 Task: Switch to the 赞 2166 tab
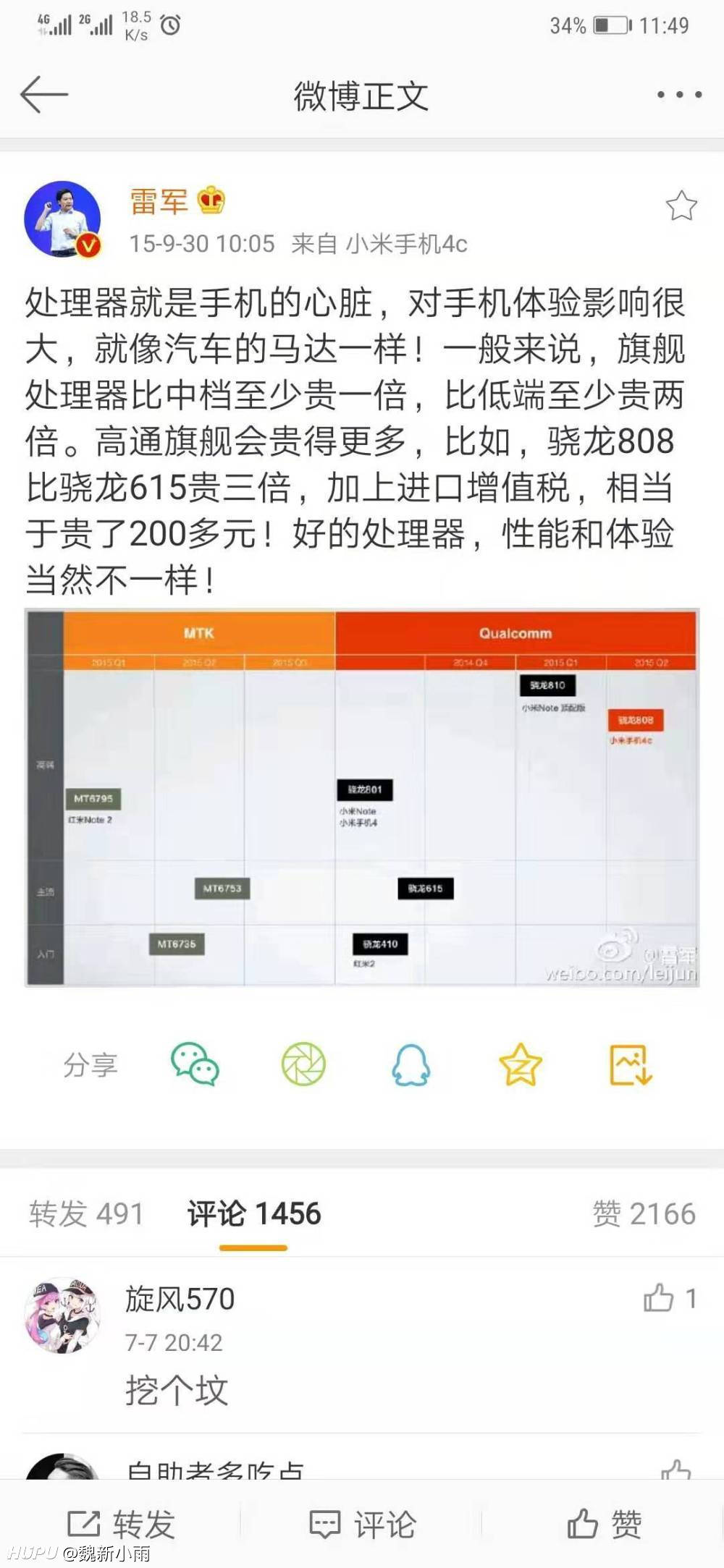pos(644,1213)
